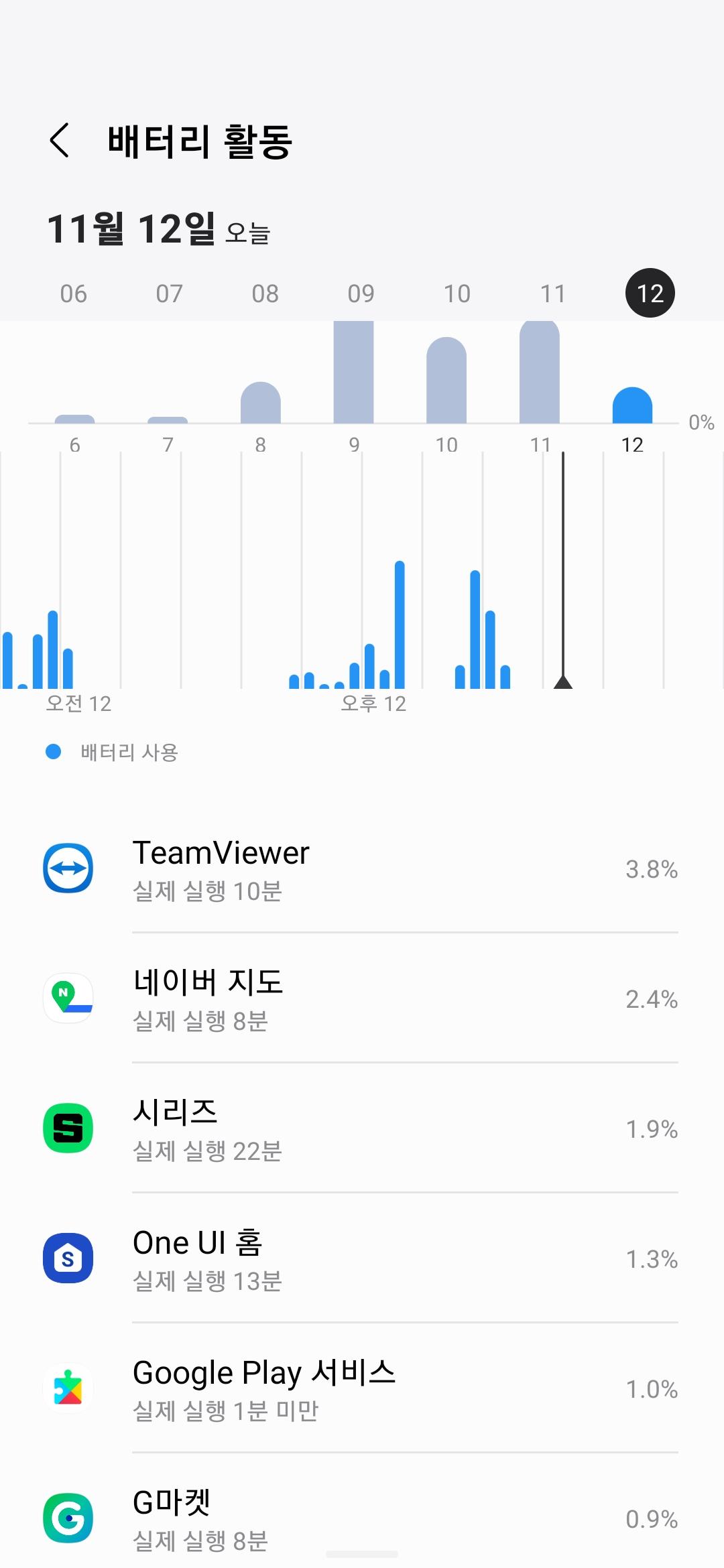The image size is (724, 1568).
Task: Select date 11 in the day selector
Action: [x=553, y=293]
